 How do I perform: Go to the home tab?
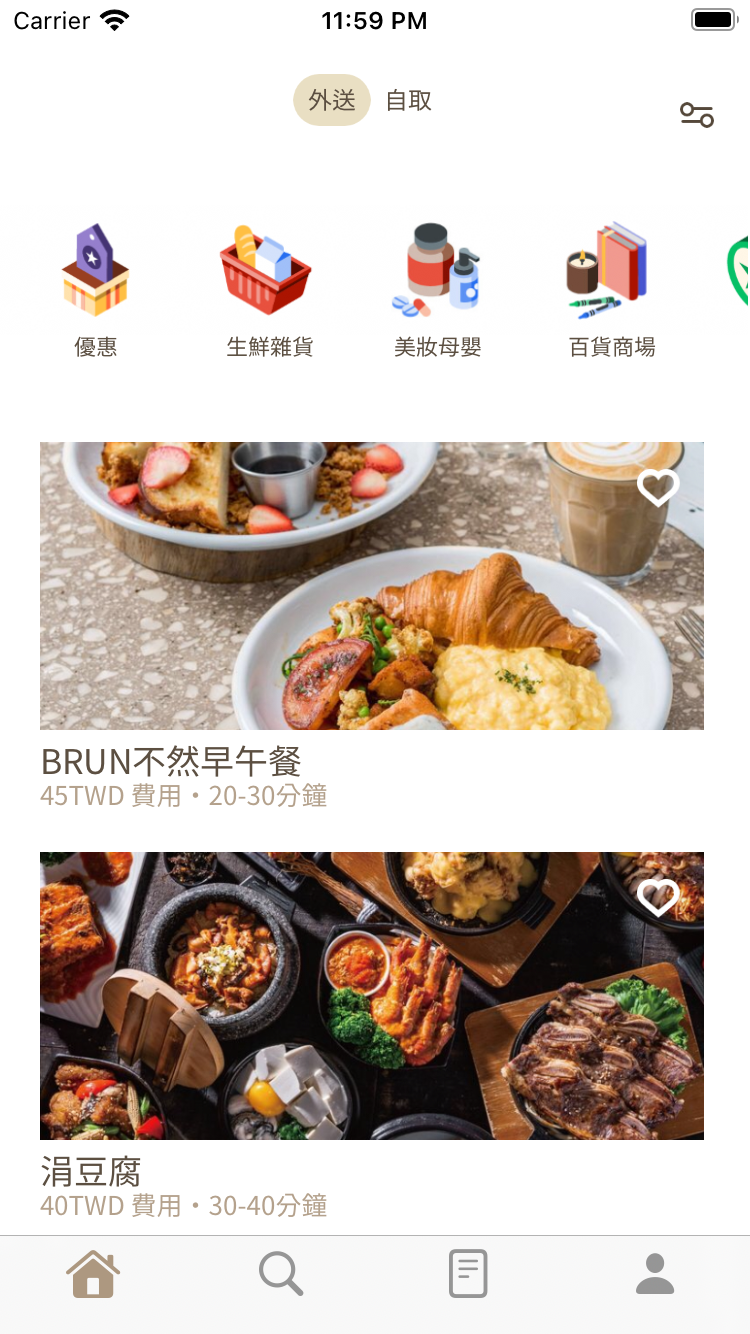click(93, 1275)
